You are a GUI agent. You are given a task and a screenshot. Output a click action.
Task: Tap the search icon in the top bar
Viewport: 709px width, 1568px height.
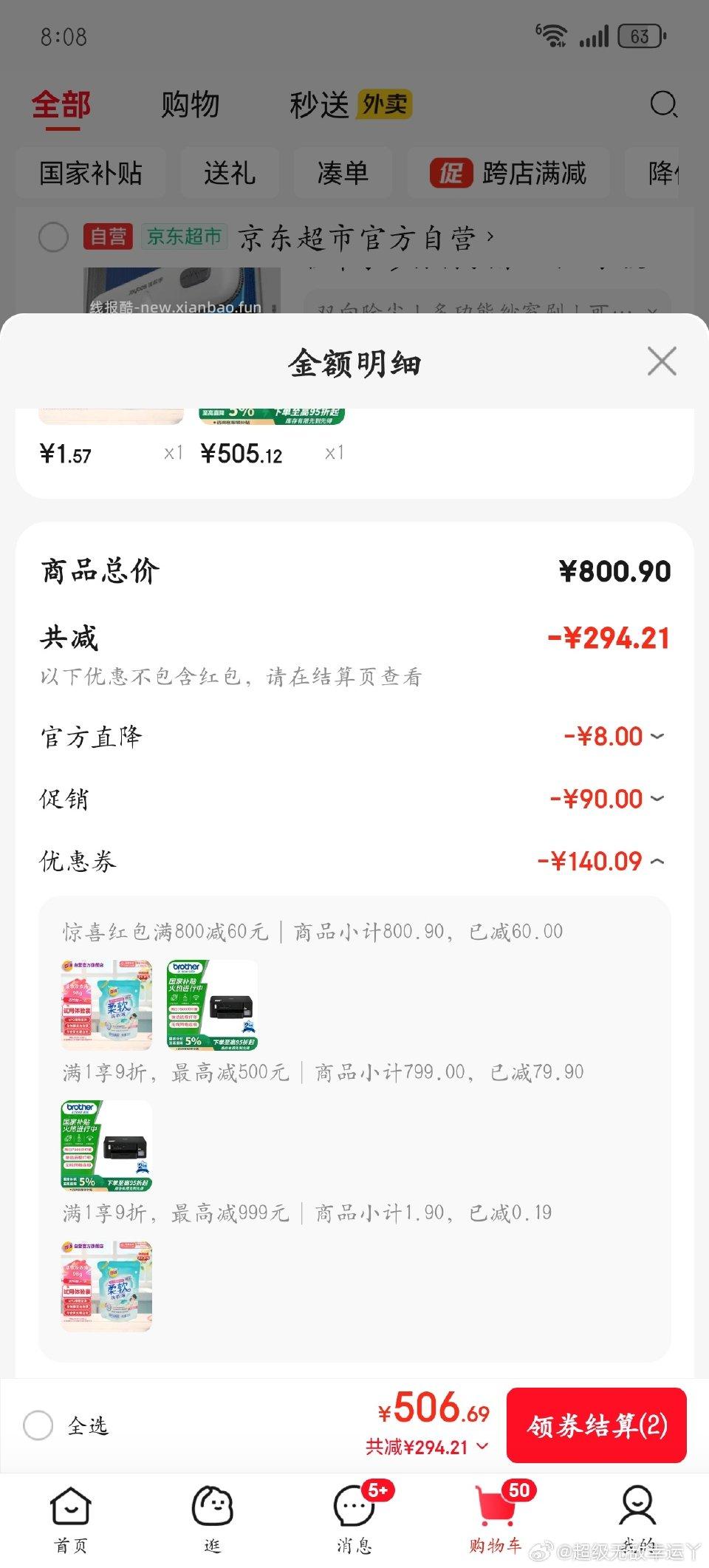point(665,104)
